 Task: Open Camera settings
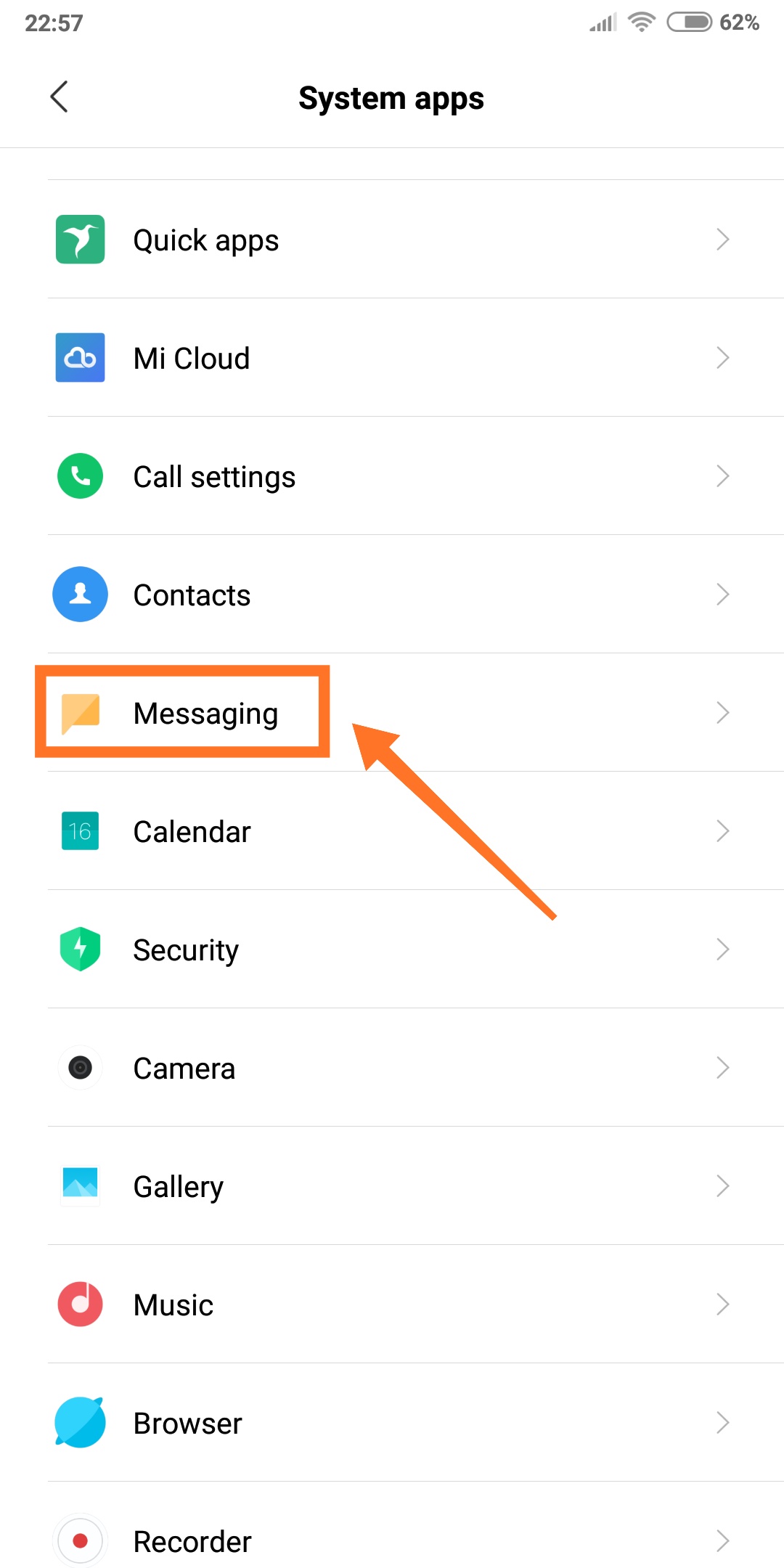pyautogui.click(x=392, y=1067)
